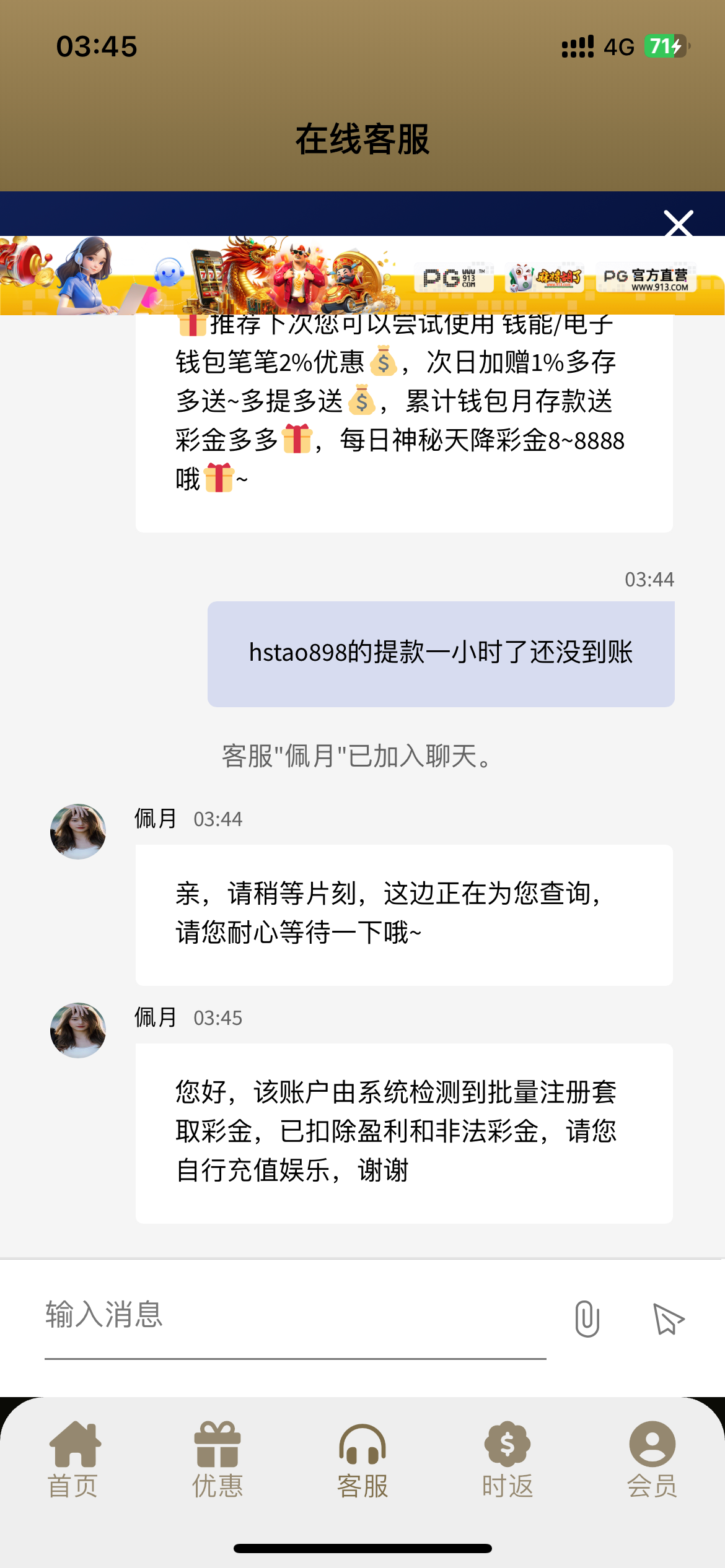725x1568 pixels.
Task: Tap the 输入消息 message input field
Action: [295, 1315]
